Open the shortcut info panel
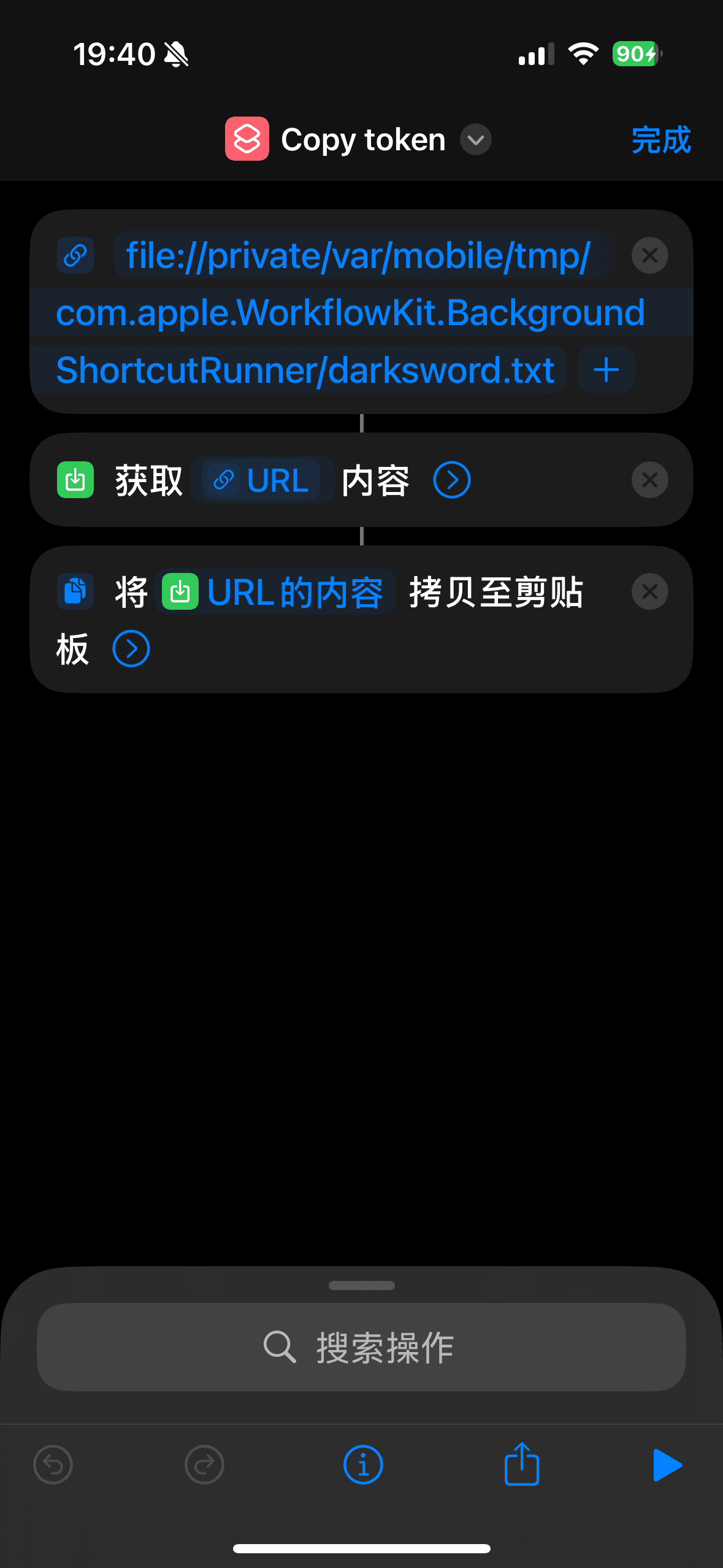The width and height of the screenshot is (723, 1568). click(x=362, y=1465)
